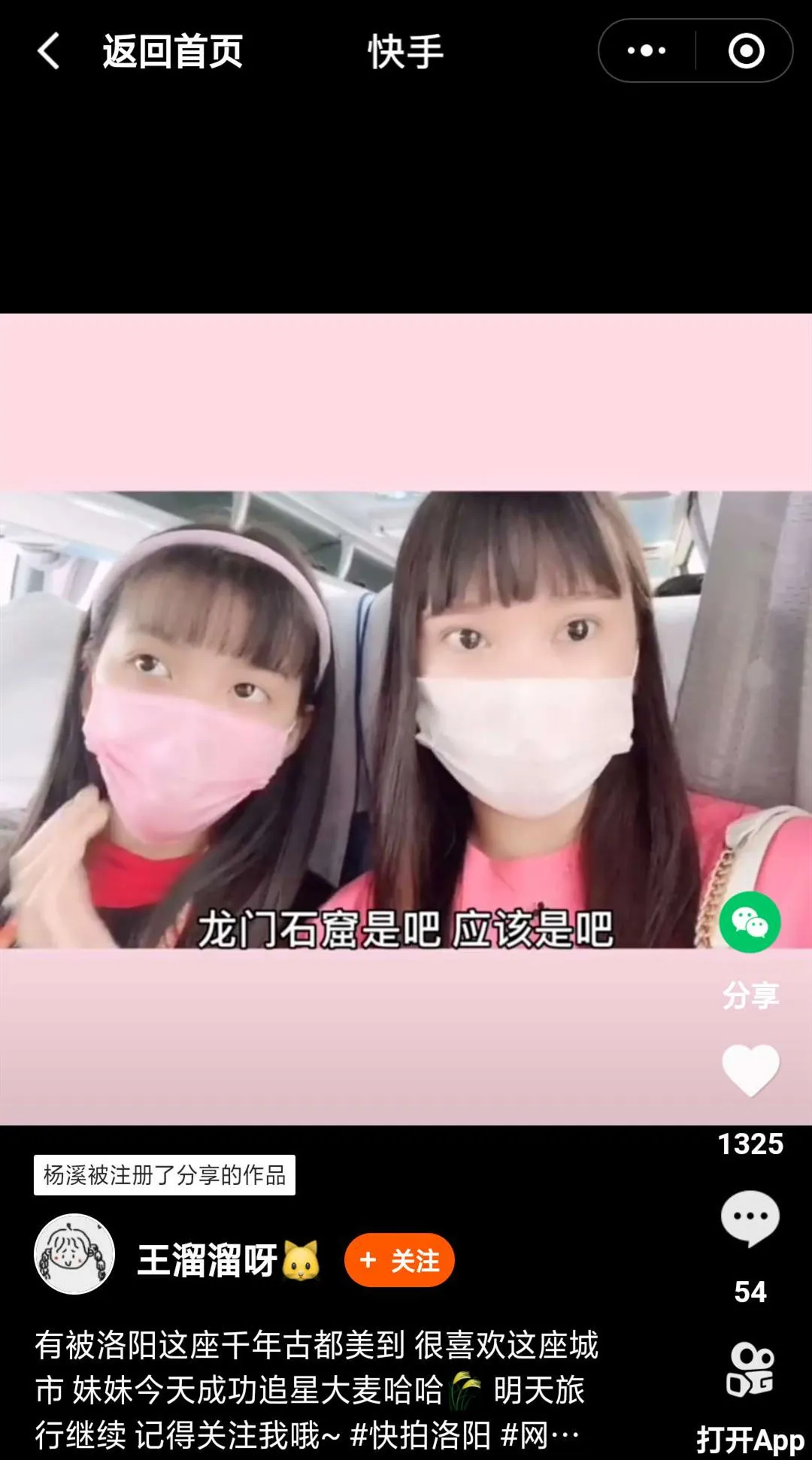
Task: Expand the truncated video caption
Action: (564, 1435)
